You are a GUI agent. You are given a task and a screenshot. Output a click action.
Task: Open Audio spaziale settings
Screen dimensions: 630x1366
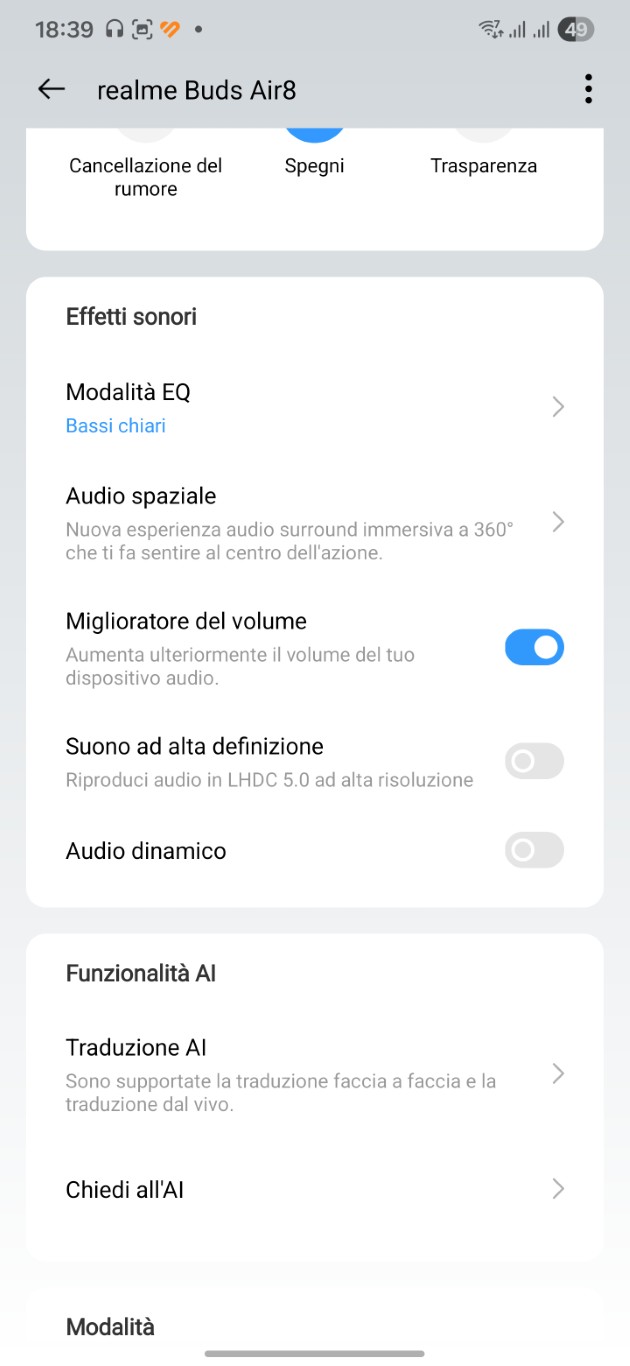[x=314, y=522]
